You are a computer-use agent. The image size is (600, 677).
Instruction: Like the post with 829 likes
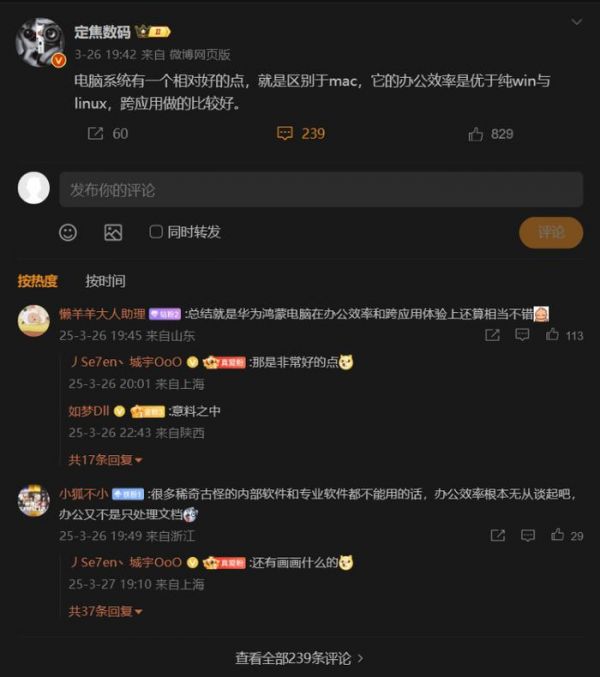[x=476, y=133]
